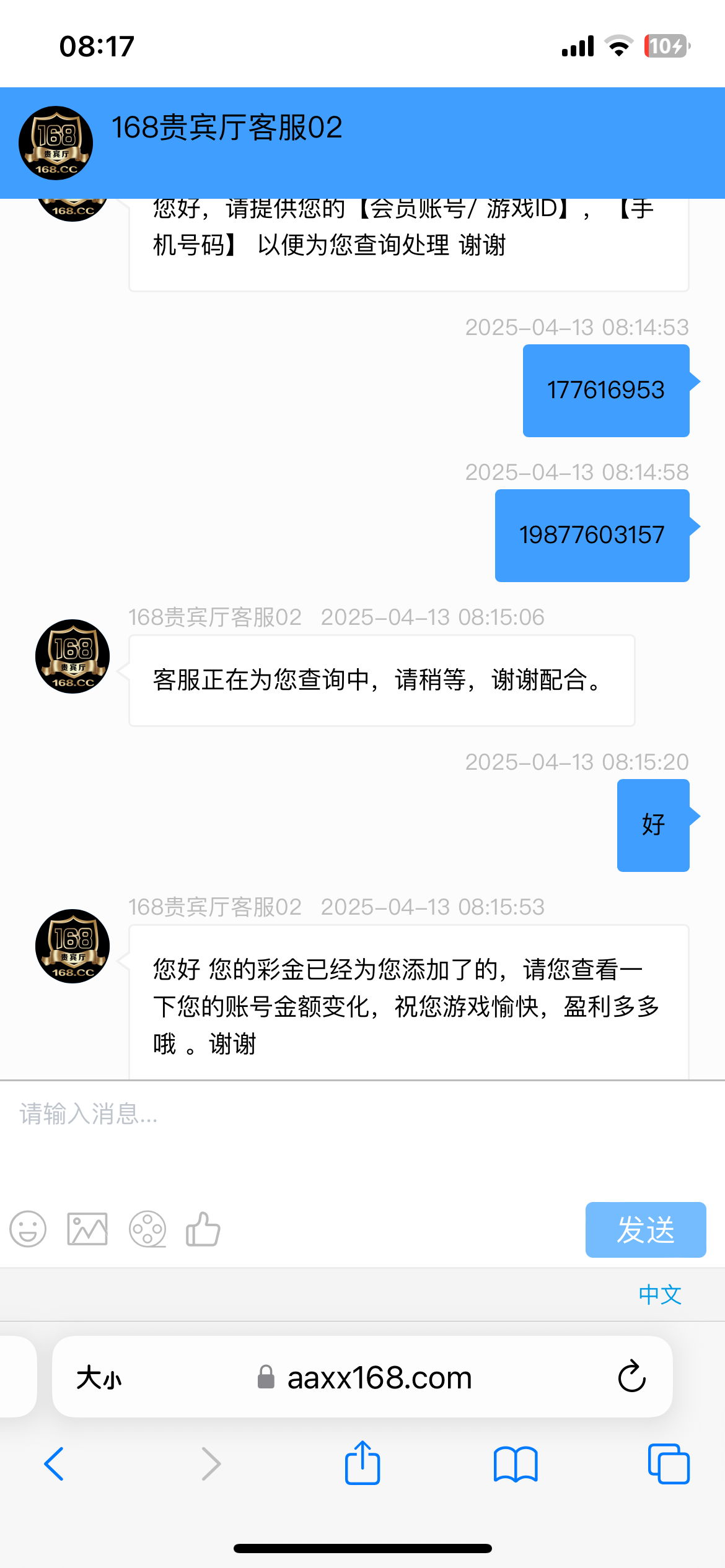Go back to the previous page
This screenshot has height=1568, width=725.
(54, 1464)
